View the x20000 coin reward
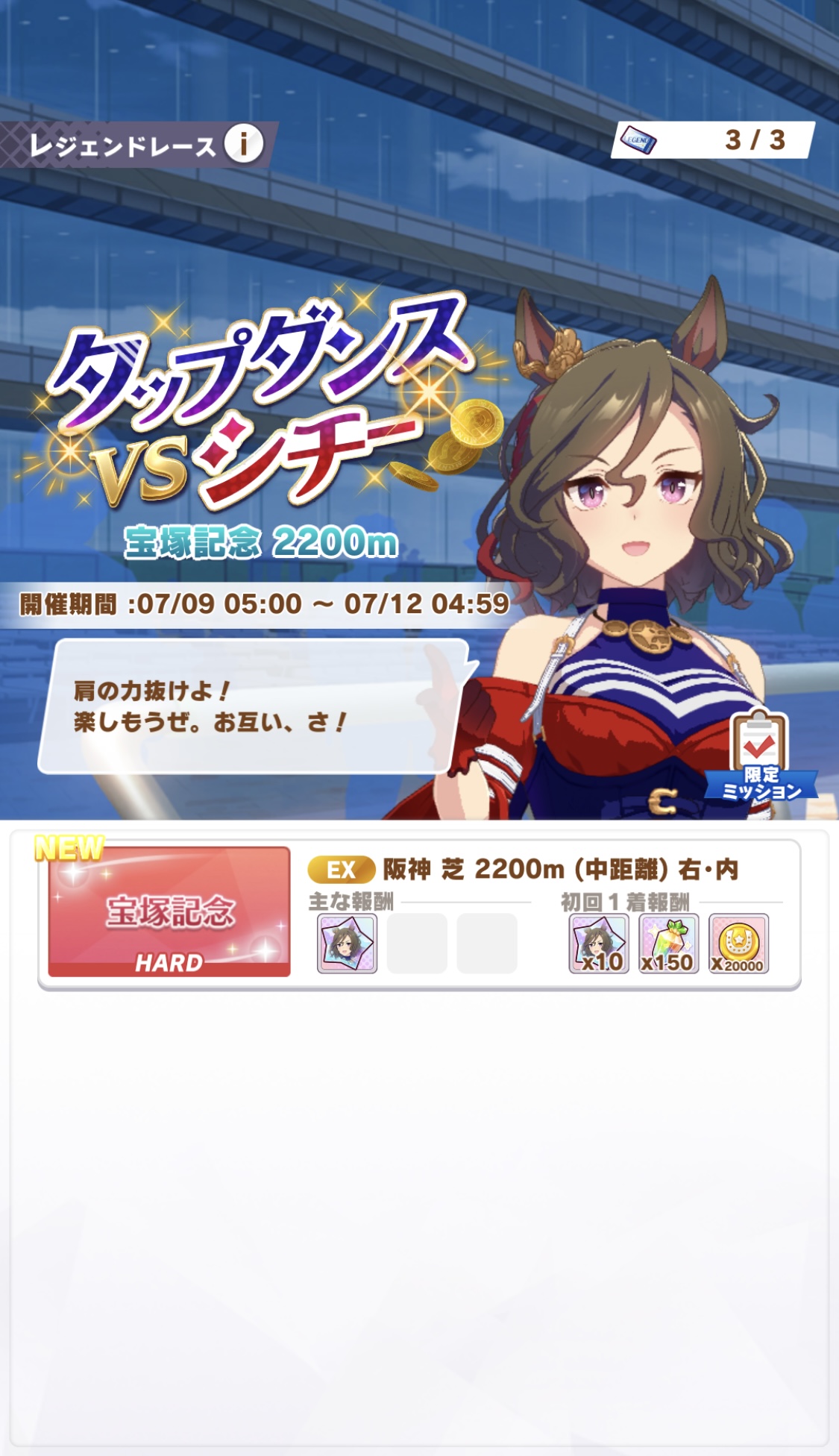This screenshot has width=839, height=1456. click(738, 944)
